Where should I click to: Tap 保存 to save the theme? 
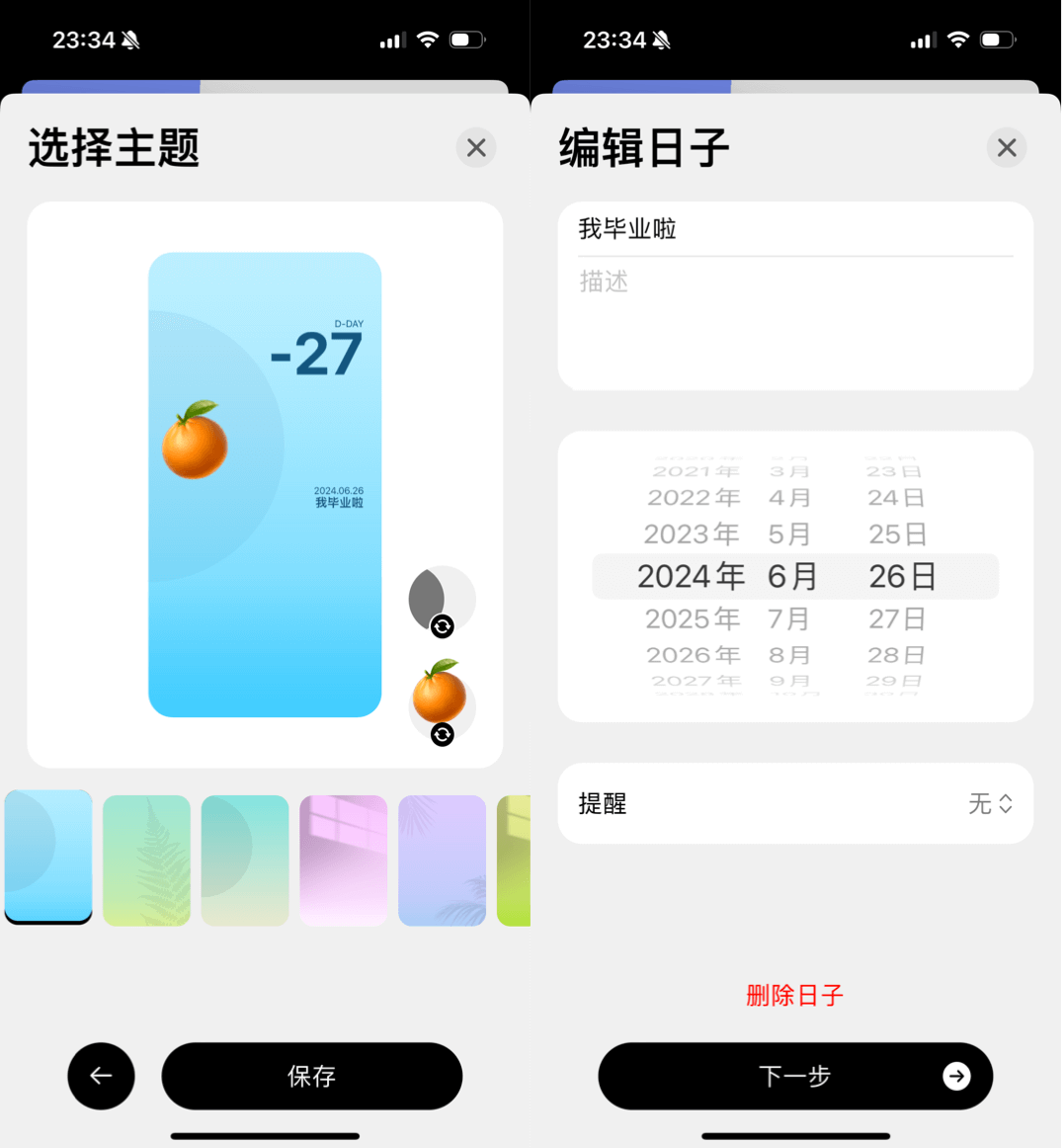click(x=311, y=1076)
